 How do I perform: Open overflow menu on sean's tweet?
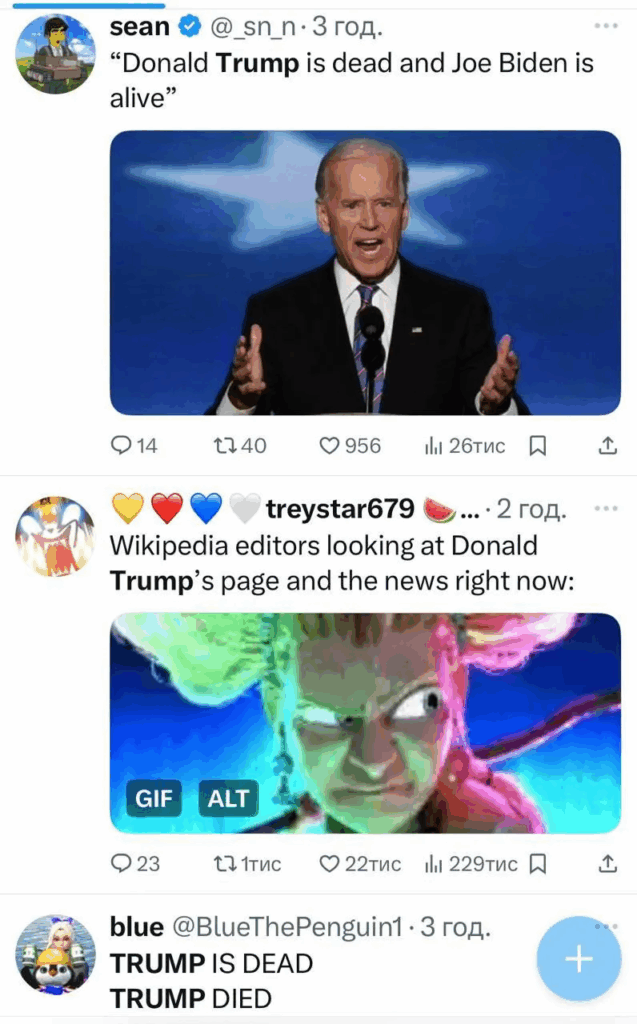pos(606,25)
